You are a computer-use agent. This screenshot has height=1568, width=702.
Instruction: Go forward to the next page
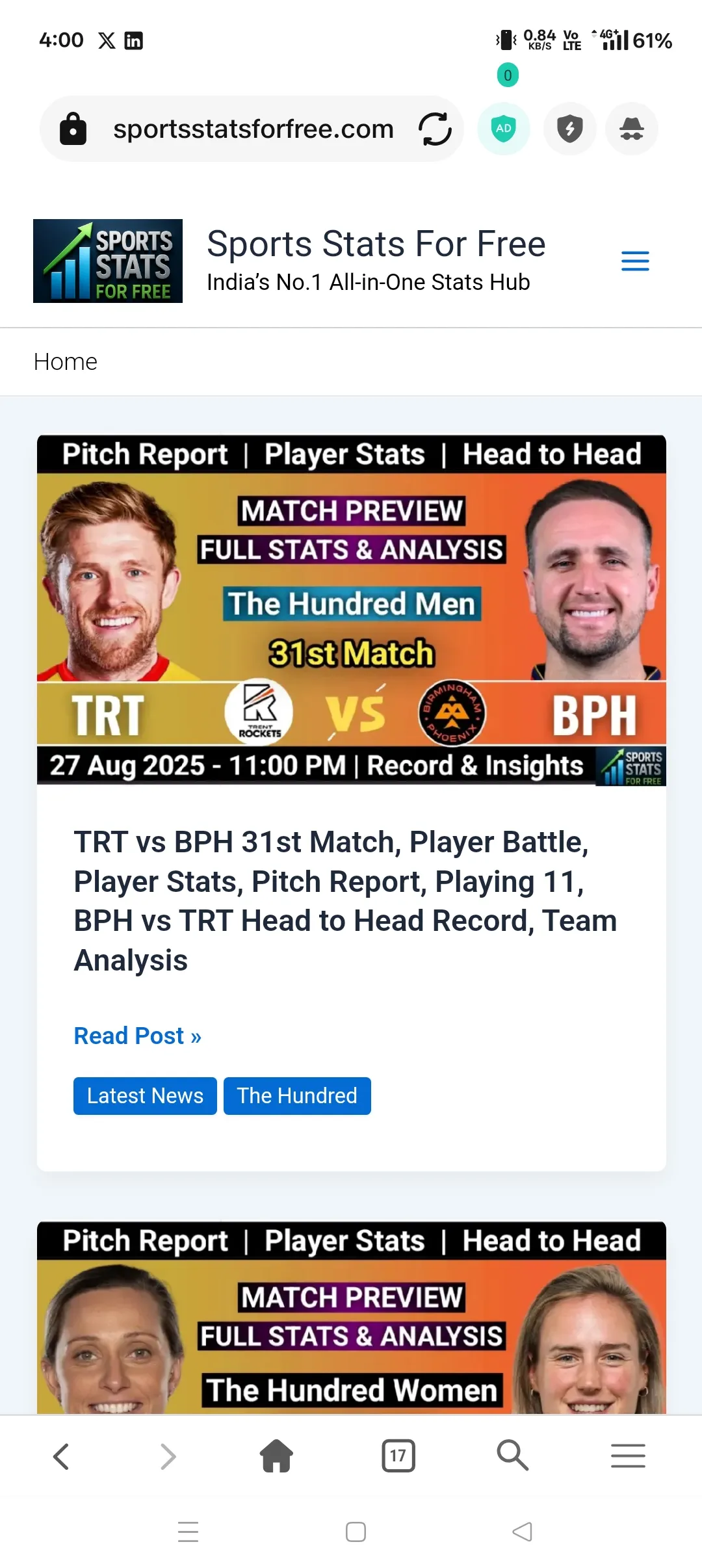tap(168, 1456)
